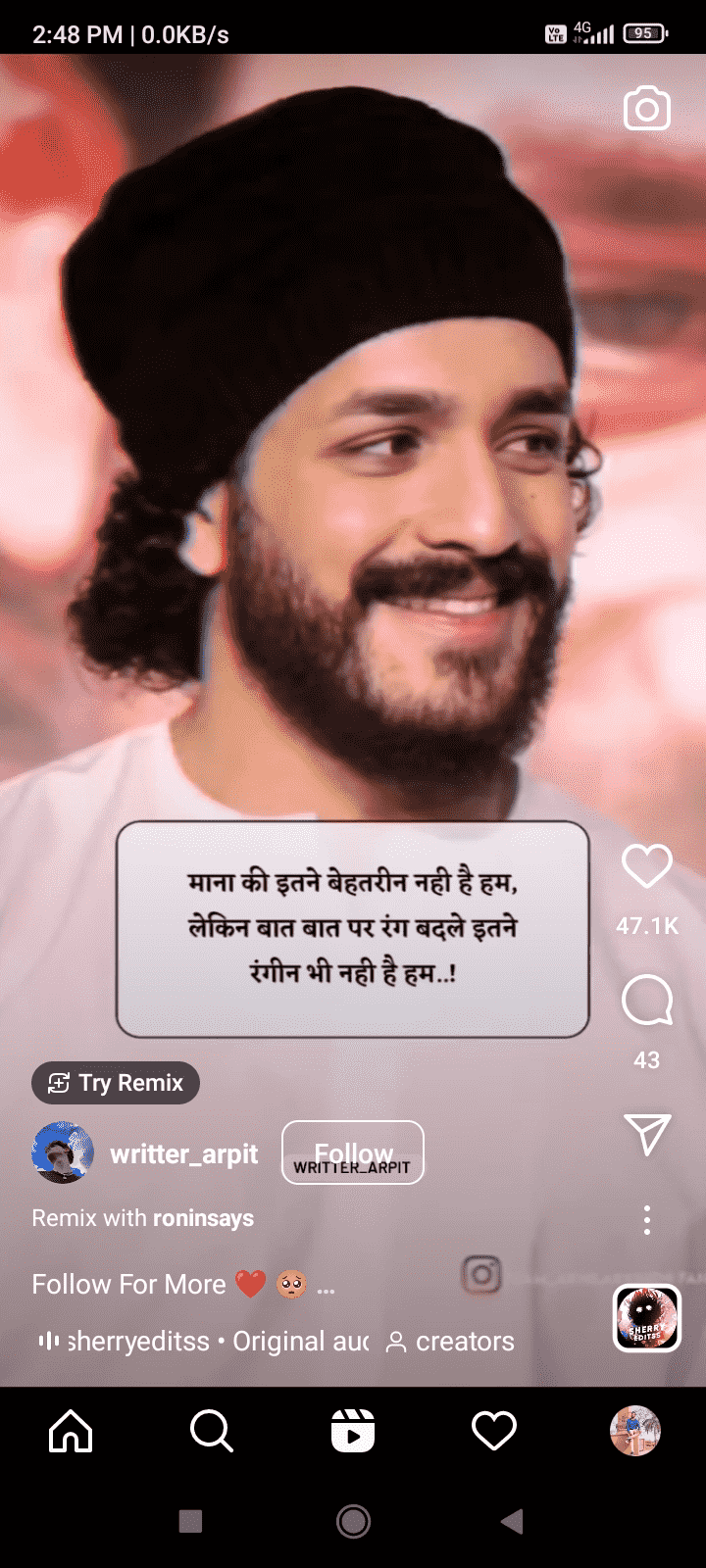Go to the Home feed tab
The height and width of the screenshot is (1568, 706).
71,1432
